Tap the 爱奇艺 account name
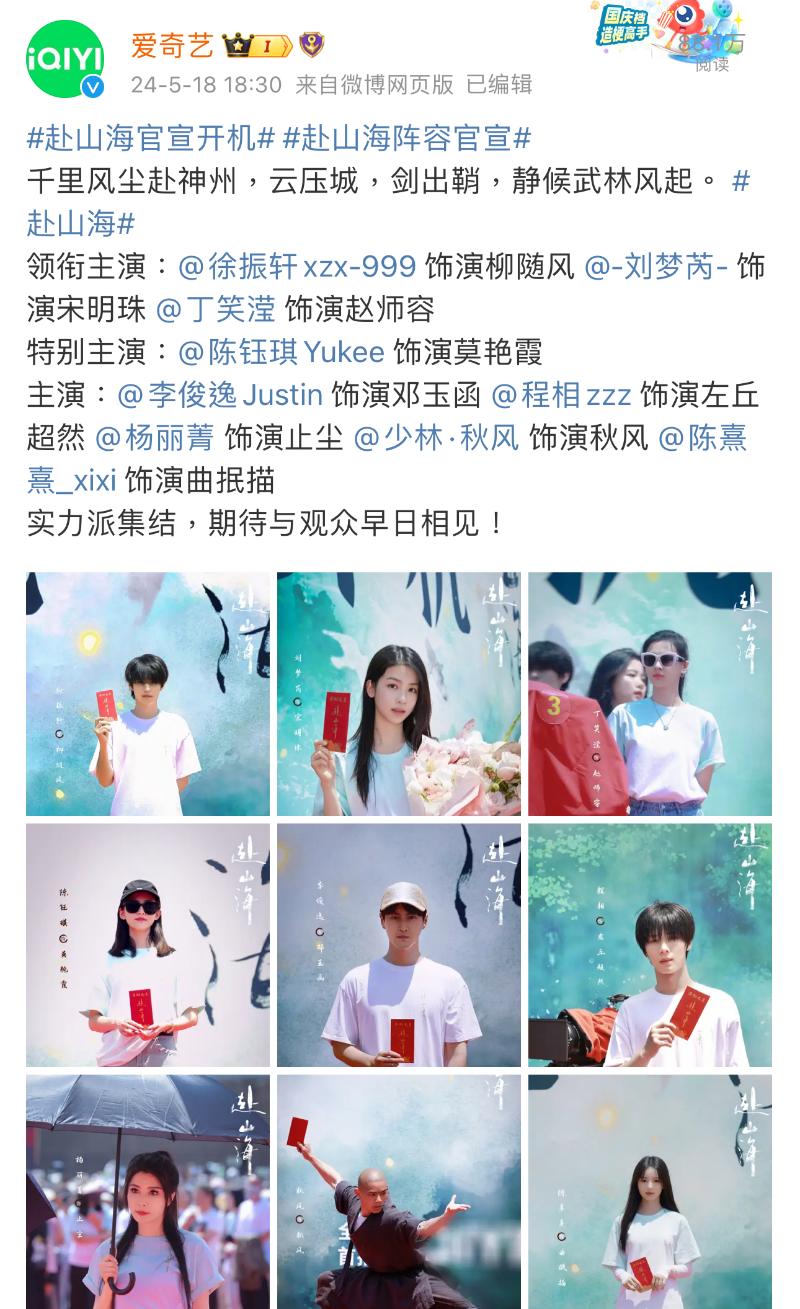 point(172,45)
